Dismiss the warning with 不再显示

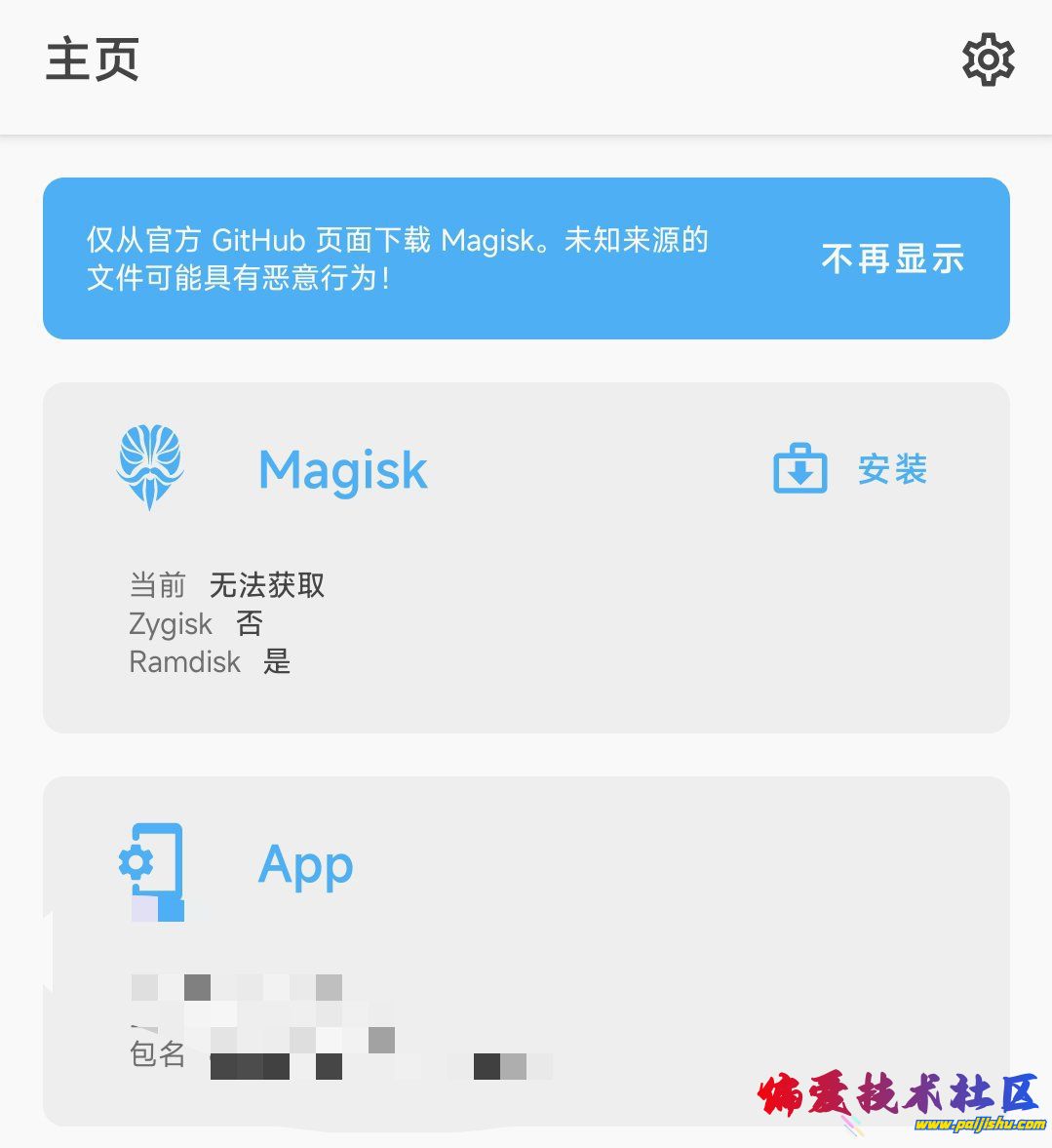tap(892, 258)
